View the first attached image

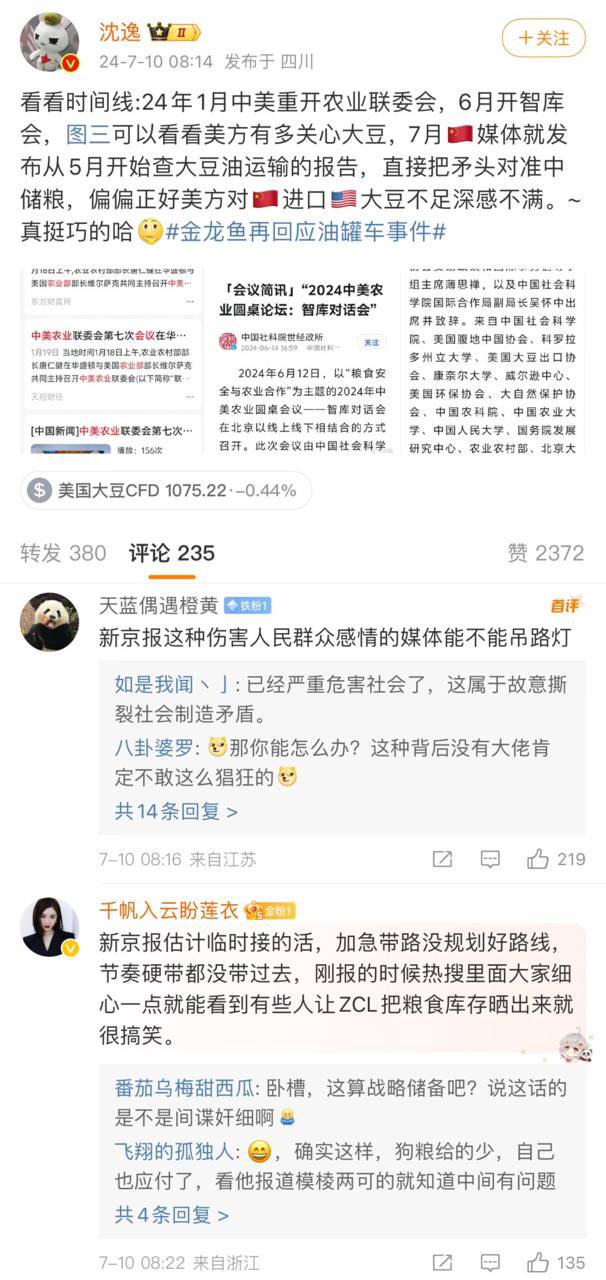[112, 360]
